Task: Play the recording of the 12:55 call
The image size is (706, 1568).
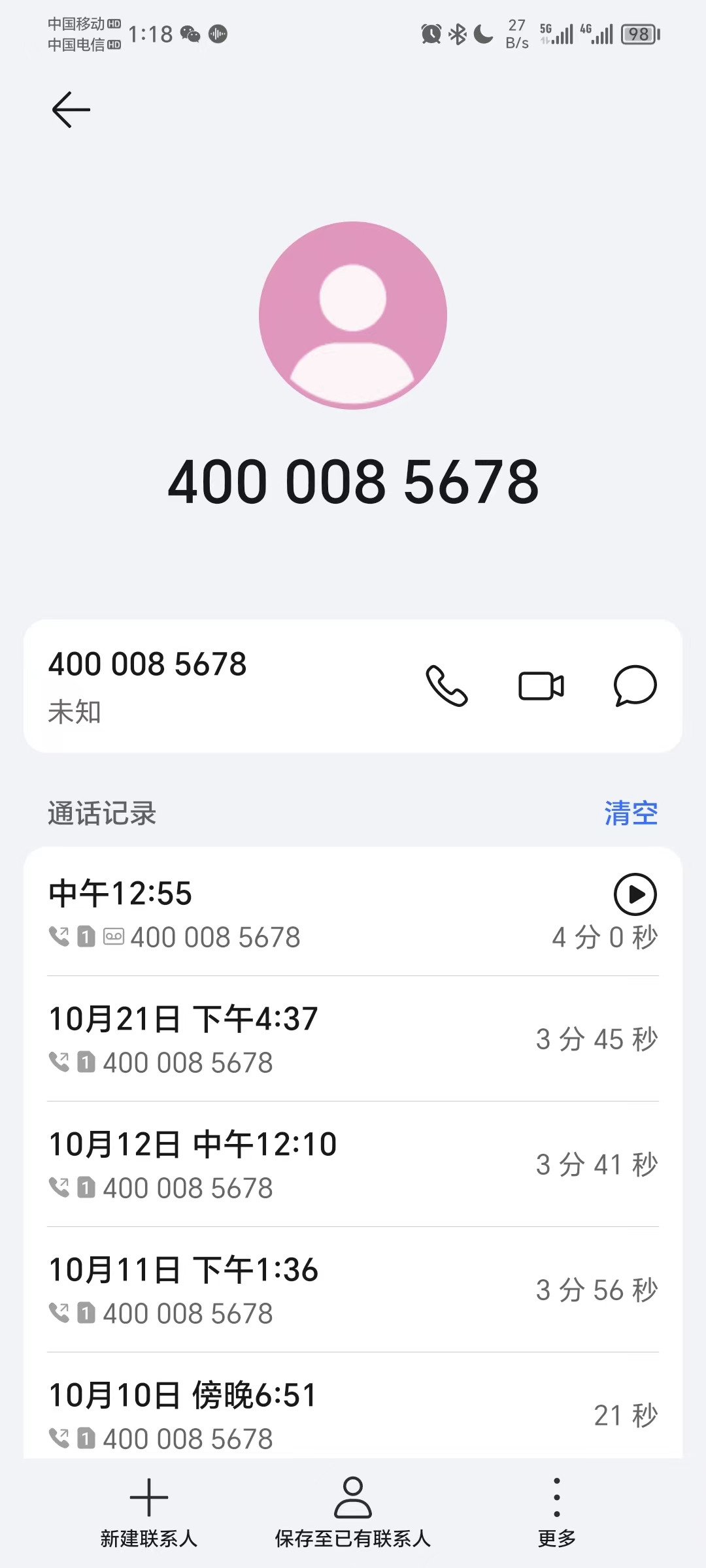Action: tap(635, 894)
